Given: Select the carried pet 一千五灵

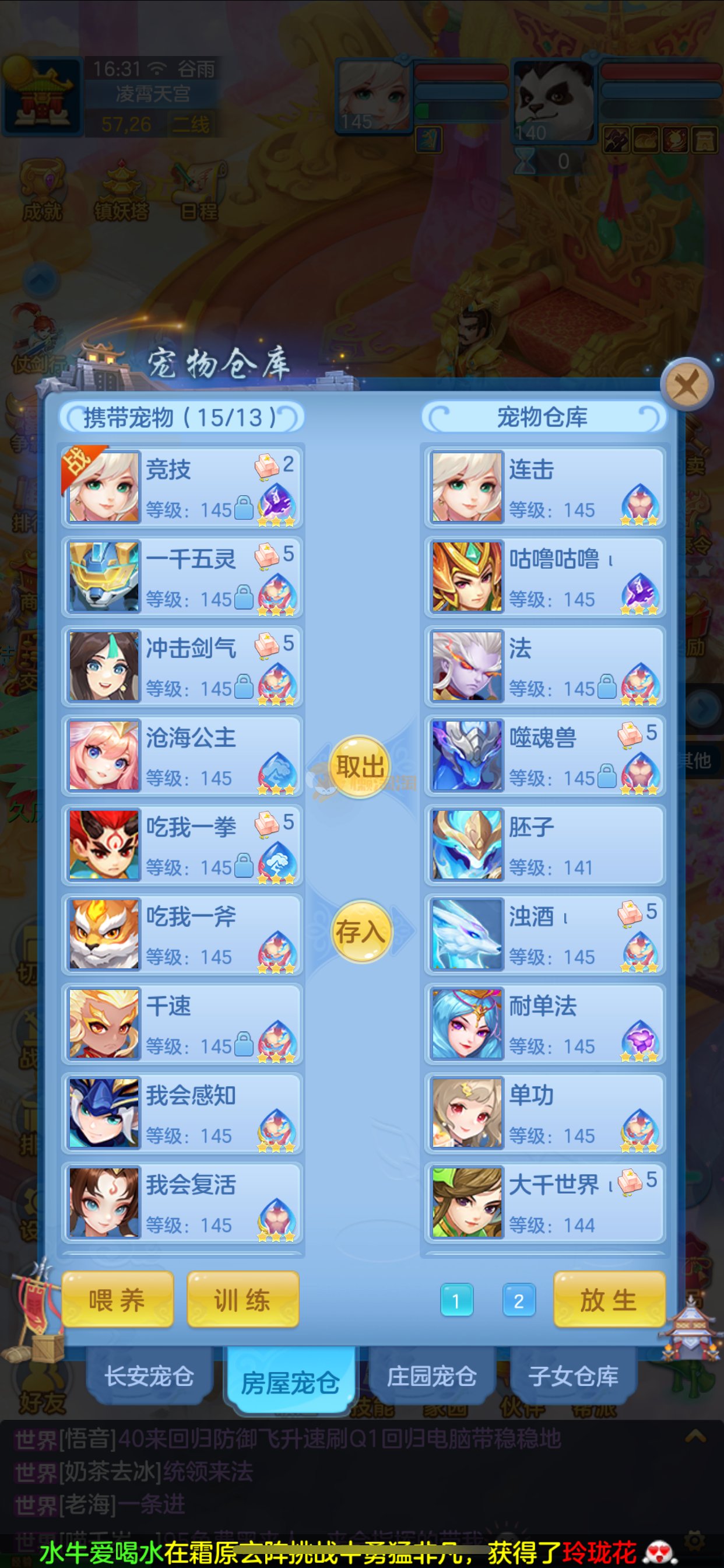Looking at the screenshot, I should click(x=182, y=576).
